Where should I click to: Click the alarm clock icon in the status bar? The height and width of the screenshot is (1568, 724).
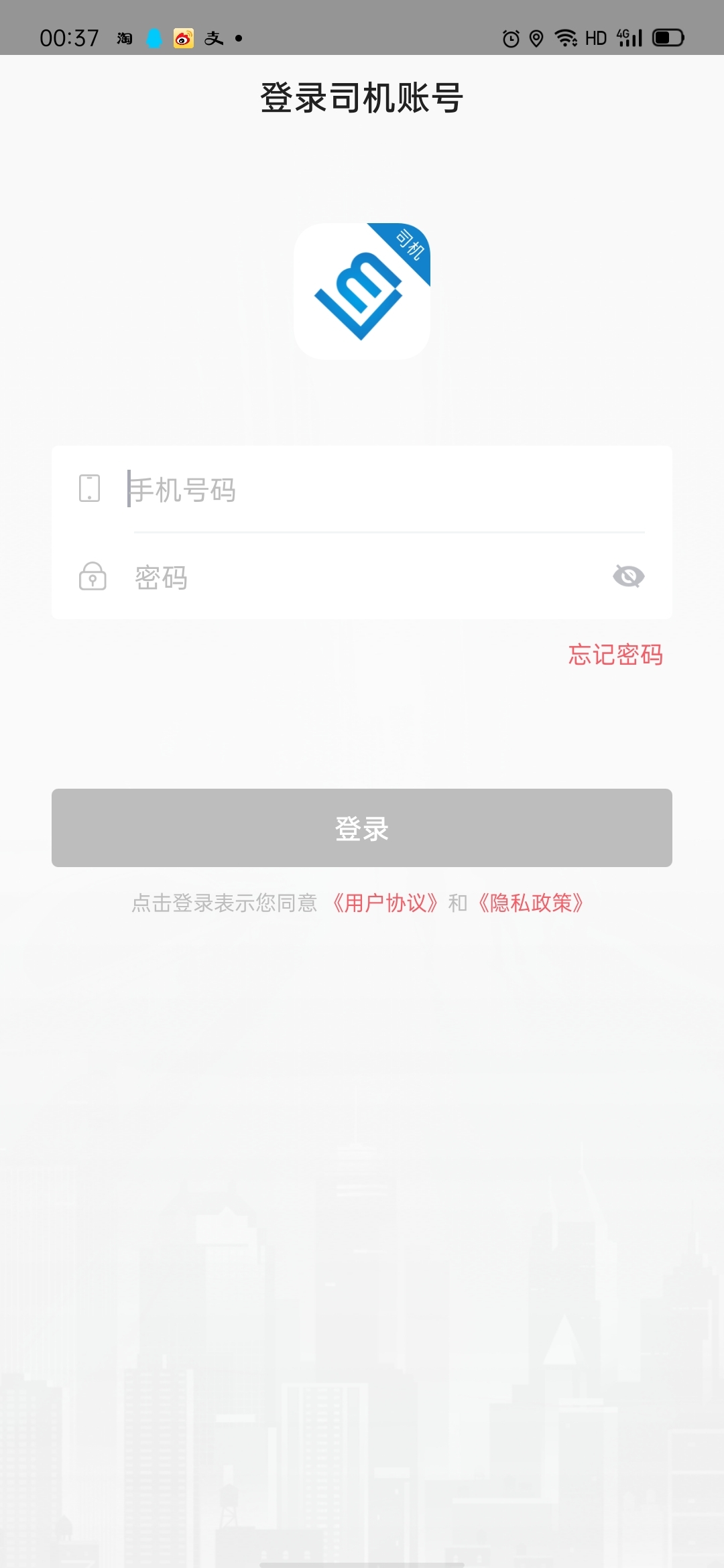(x=509, y=38)
